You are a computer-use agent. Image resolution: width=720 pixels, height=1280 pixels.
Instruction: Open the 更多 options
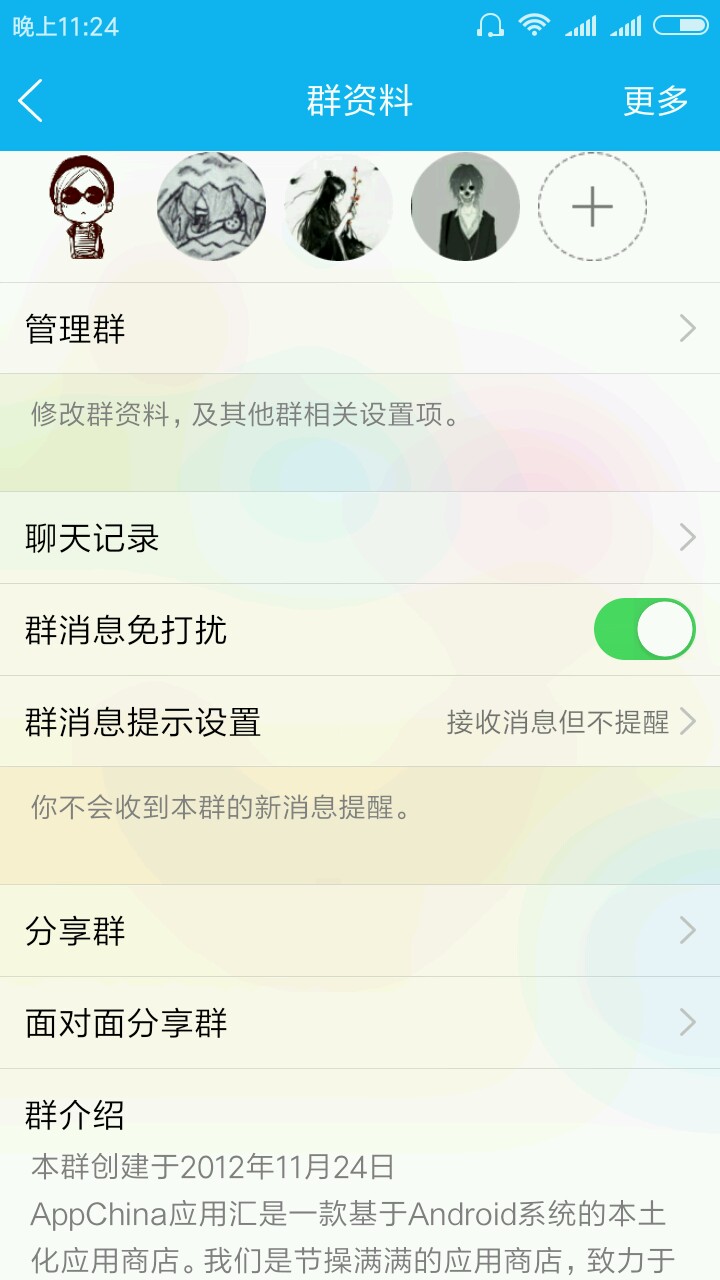click(x=656, y=101)
